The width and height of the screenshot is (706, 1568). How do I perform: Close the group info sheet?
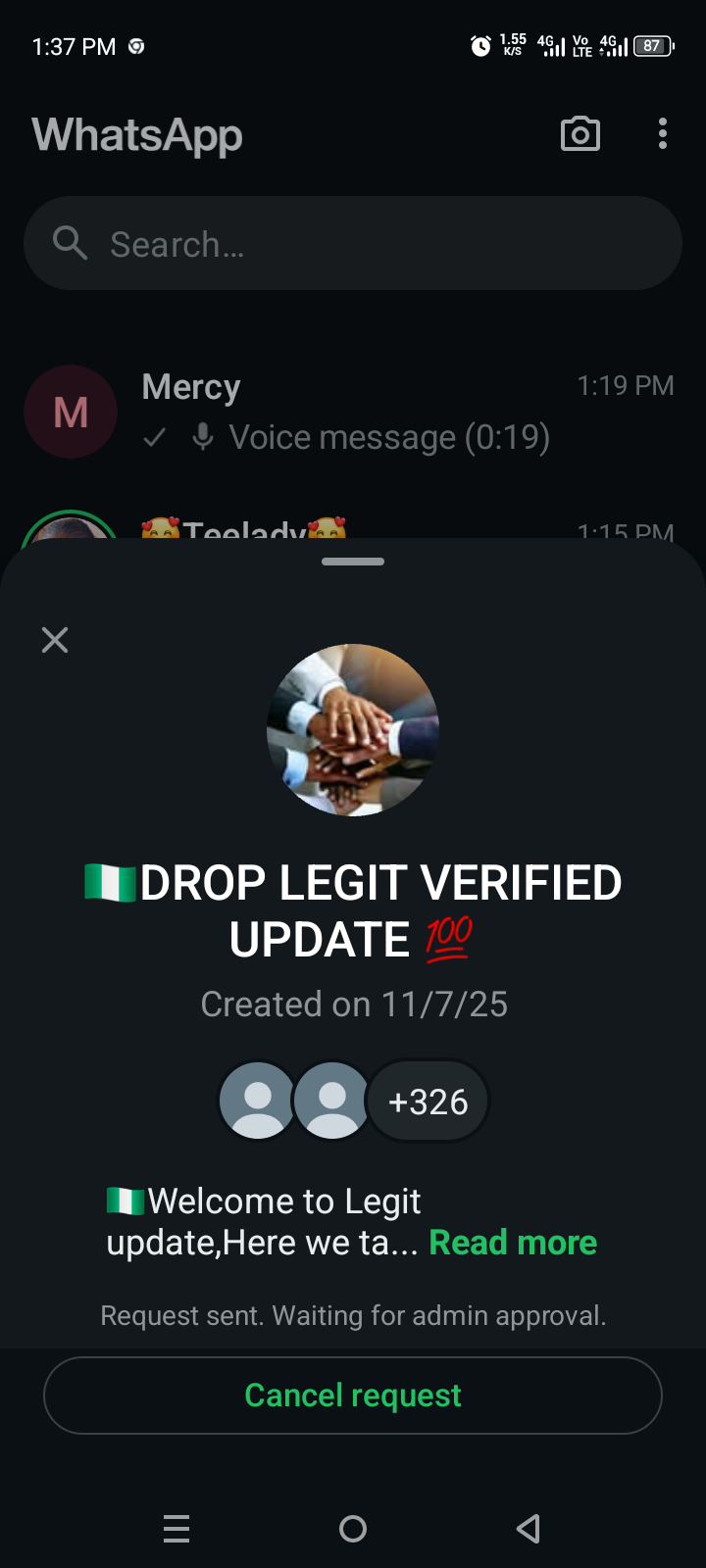click(x=55, y=640)
